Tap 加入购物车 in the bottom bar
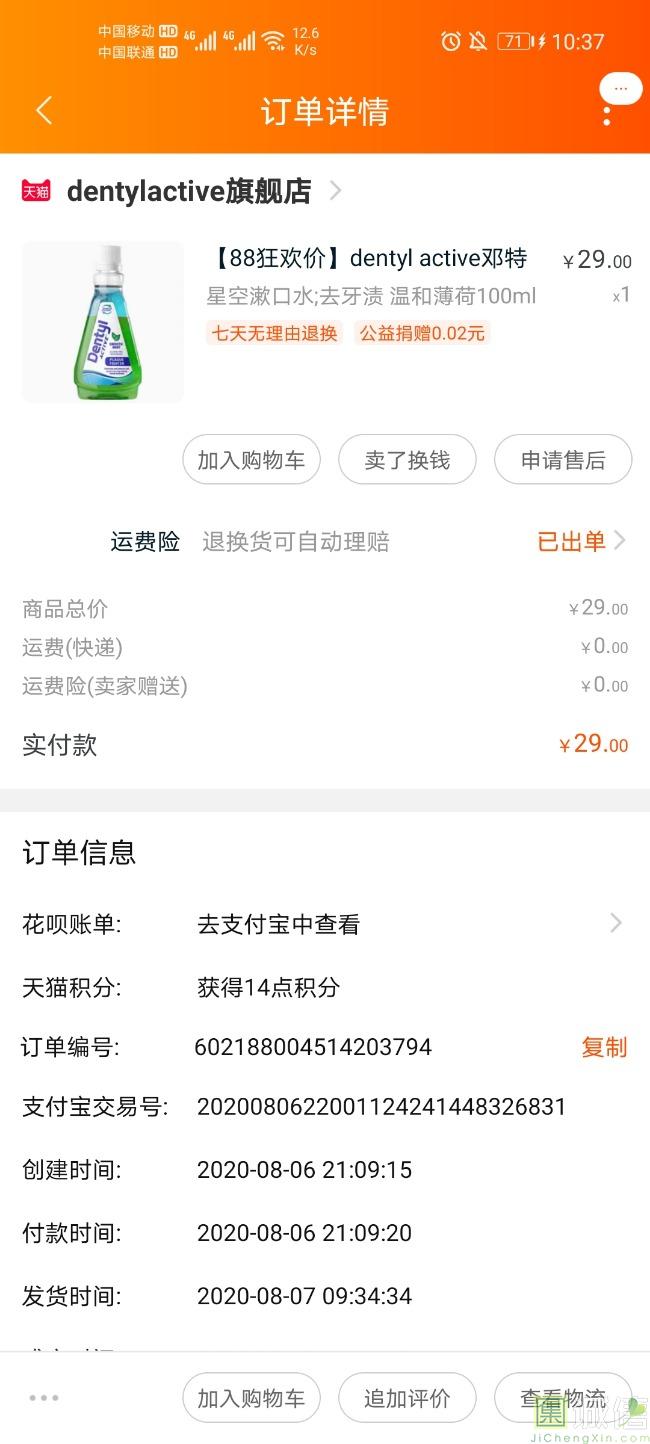The width and height of the screenshot is (650, 1444). pos(251,1398)
